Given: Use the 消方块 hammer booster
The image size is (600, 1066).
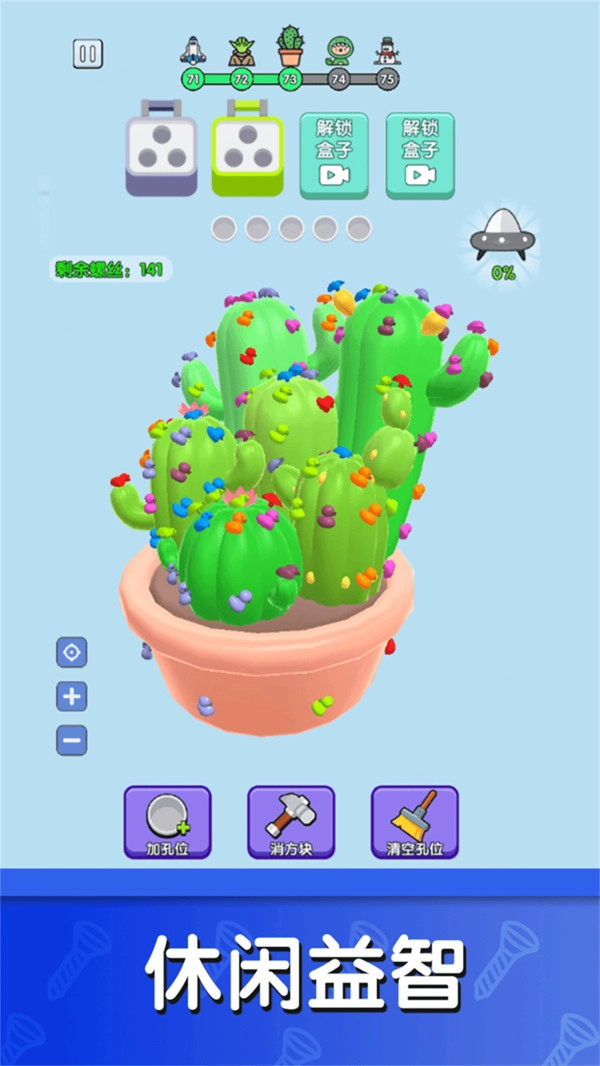Looking at the screenshot, I should coord(291,822).
